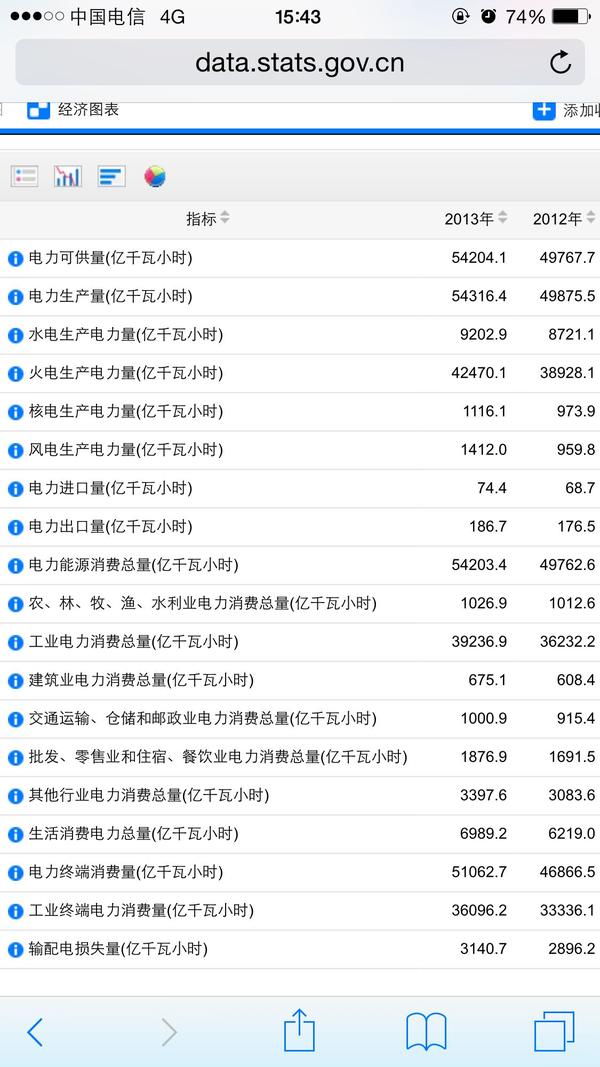
Task: Show the explanation for 输配电损失量
Action: coord(16,949)
